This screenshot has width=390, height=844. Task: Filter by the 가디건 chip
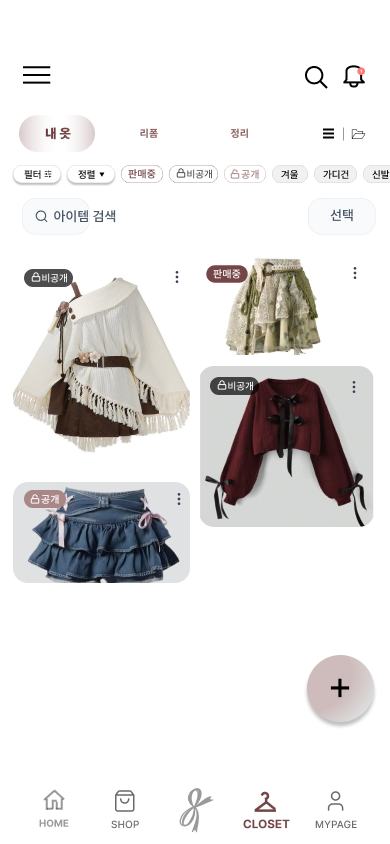(x=335, y=174)
